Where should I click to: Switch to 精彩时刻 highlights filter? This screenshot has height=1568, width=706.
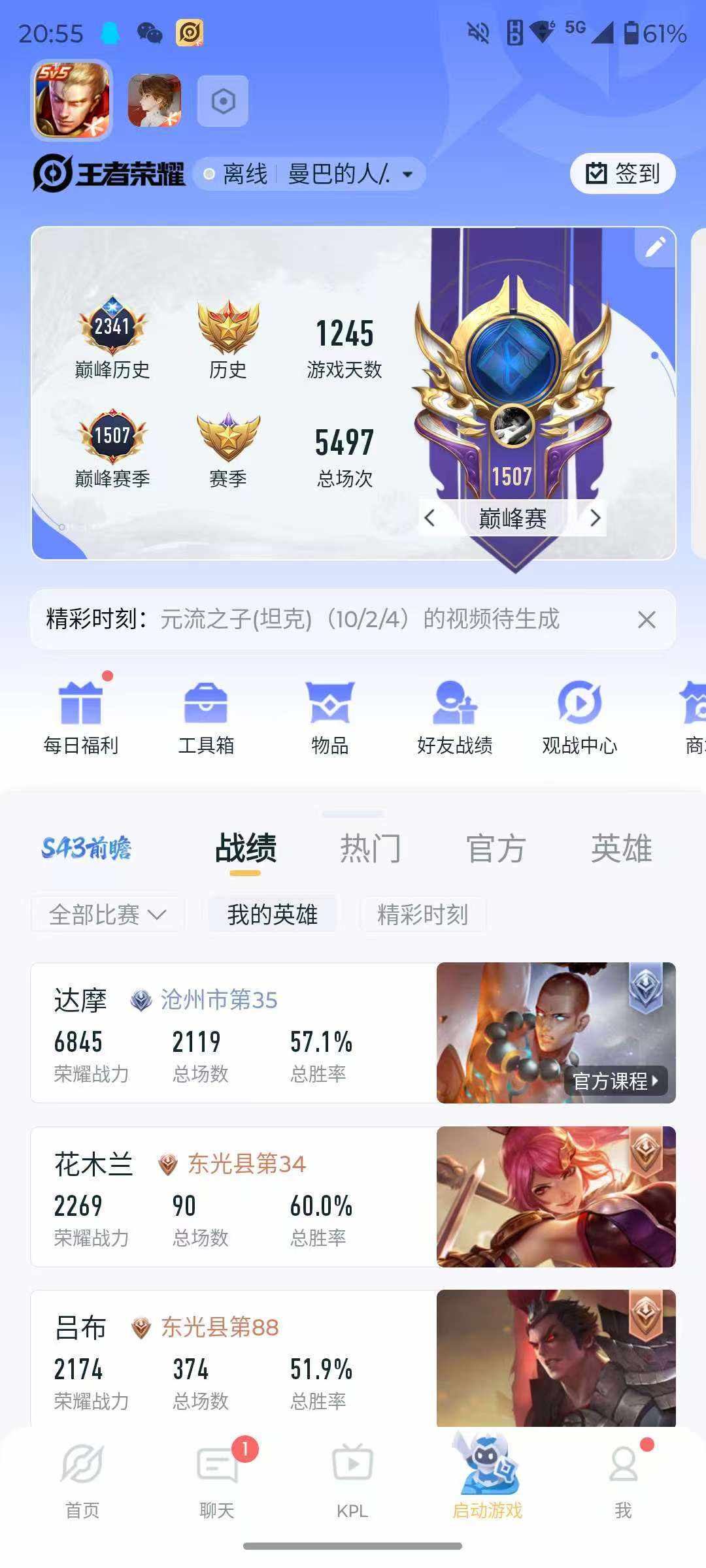(x=422, y=915)
